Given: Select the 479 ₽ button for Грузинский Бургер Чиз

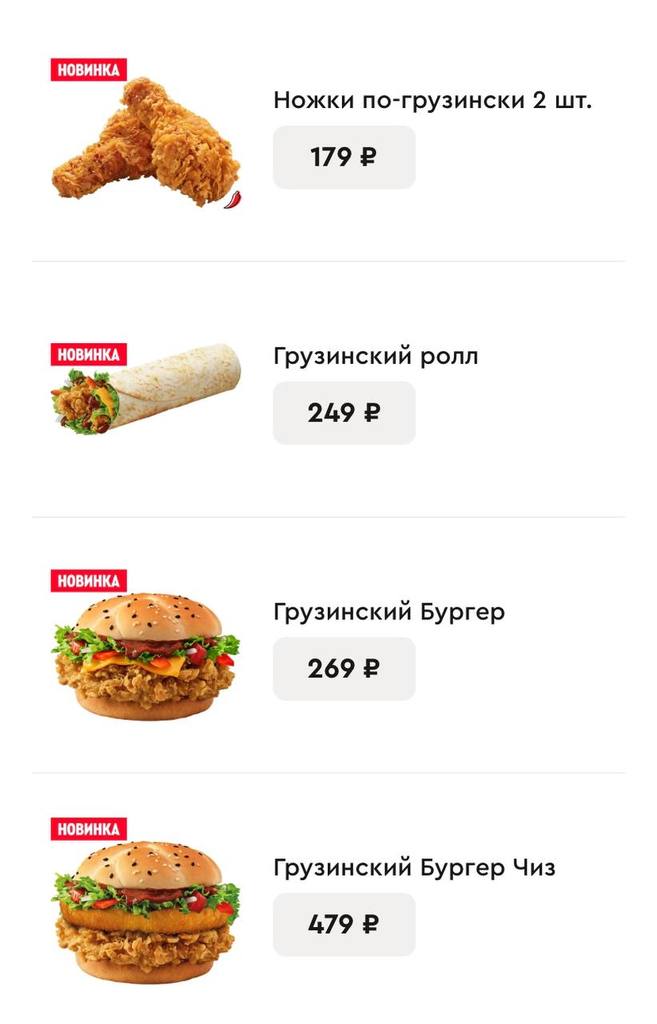Looking at the screenshot, I should (344, 924).
